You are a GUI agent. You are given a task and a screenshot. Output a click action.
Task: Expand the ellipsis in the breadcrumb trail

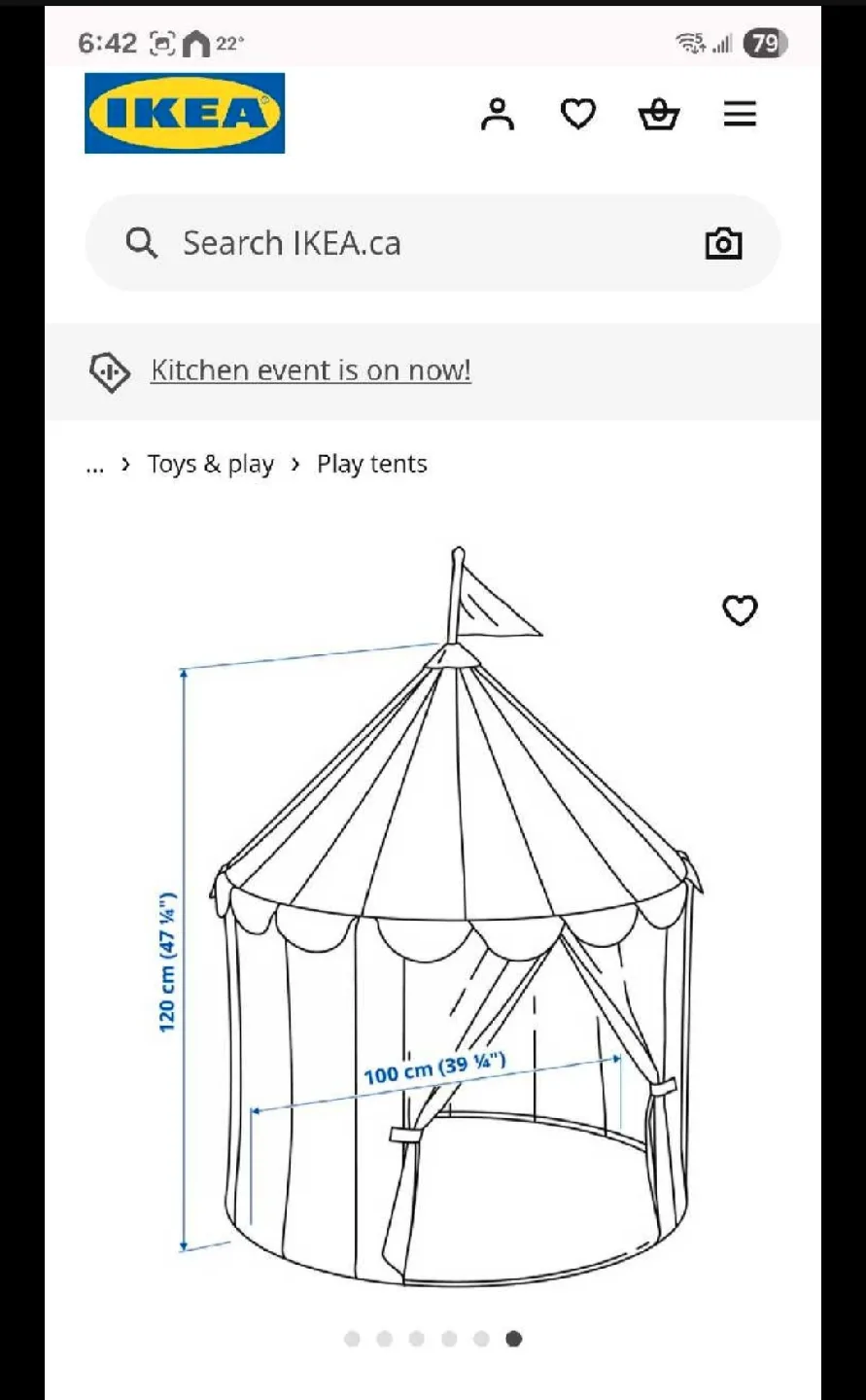[94, 464]
